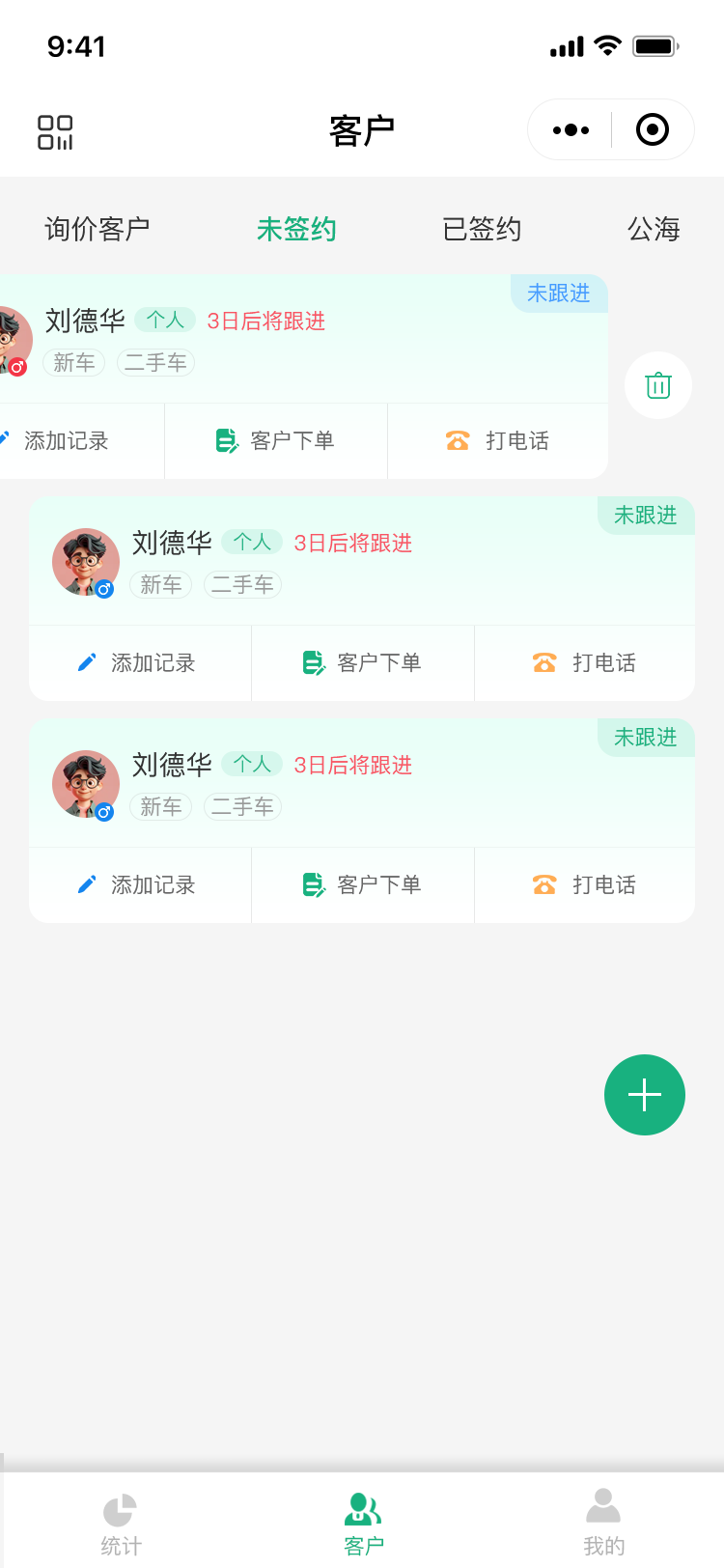Tap 打电话 on the swiped-open card
This screenshot has width=724, height=1568.
(498, 441)
